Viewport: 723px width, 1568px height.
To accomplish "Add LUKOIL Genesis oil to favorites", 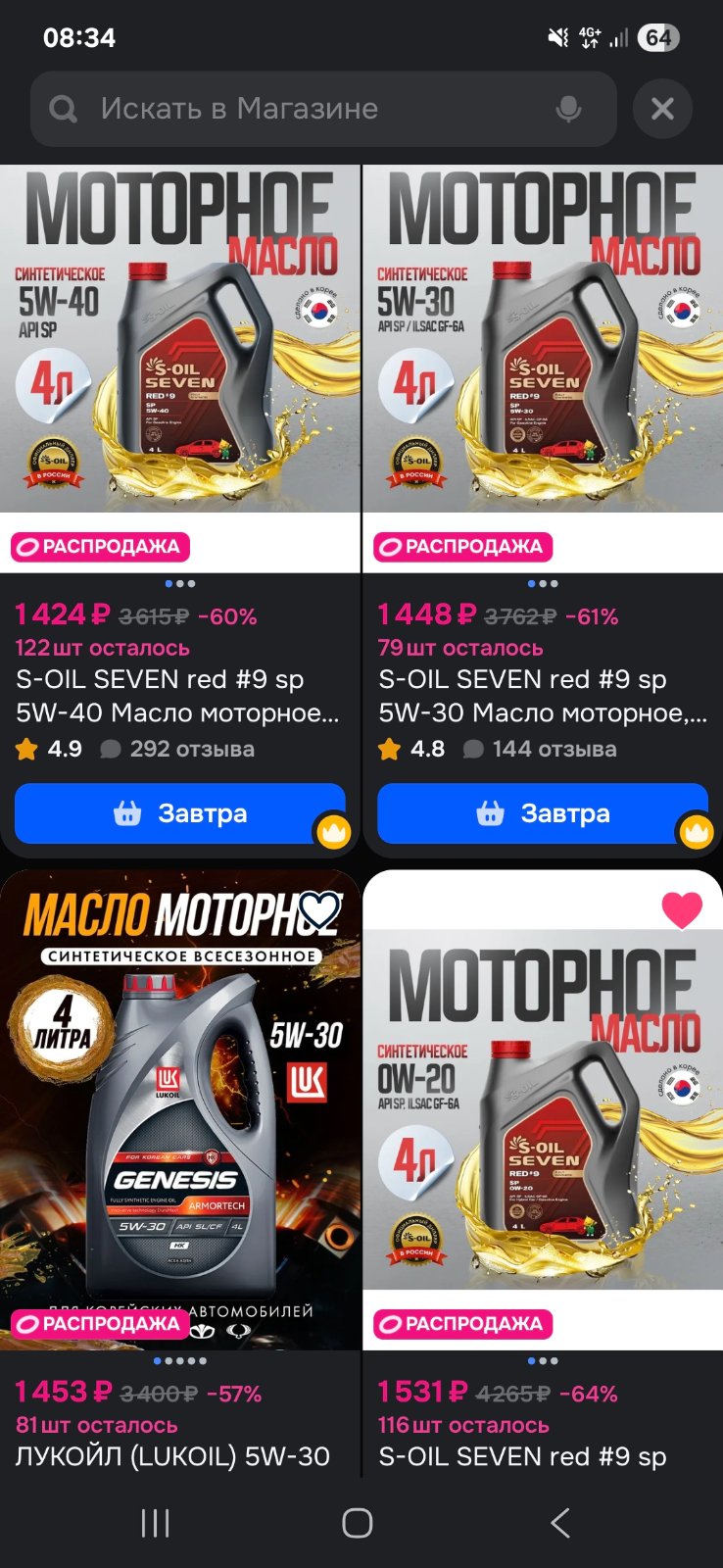I will (x=319, y=910).
